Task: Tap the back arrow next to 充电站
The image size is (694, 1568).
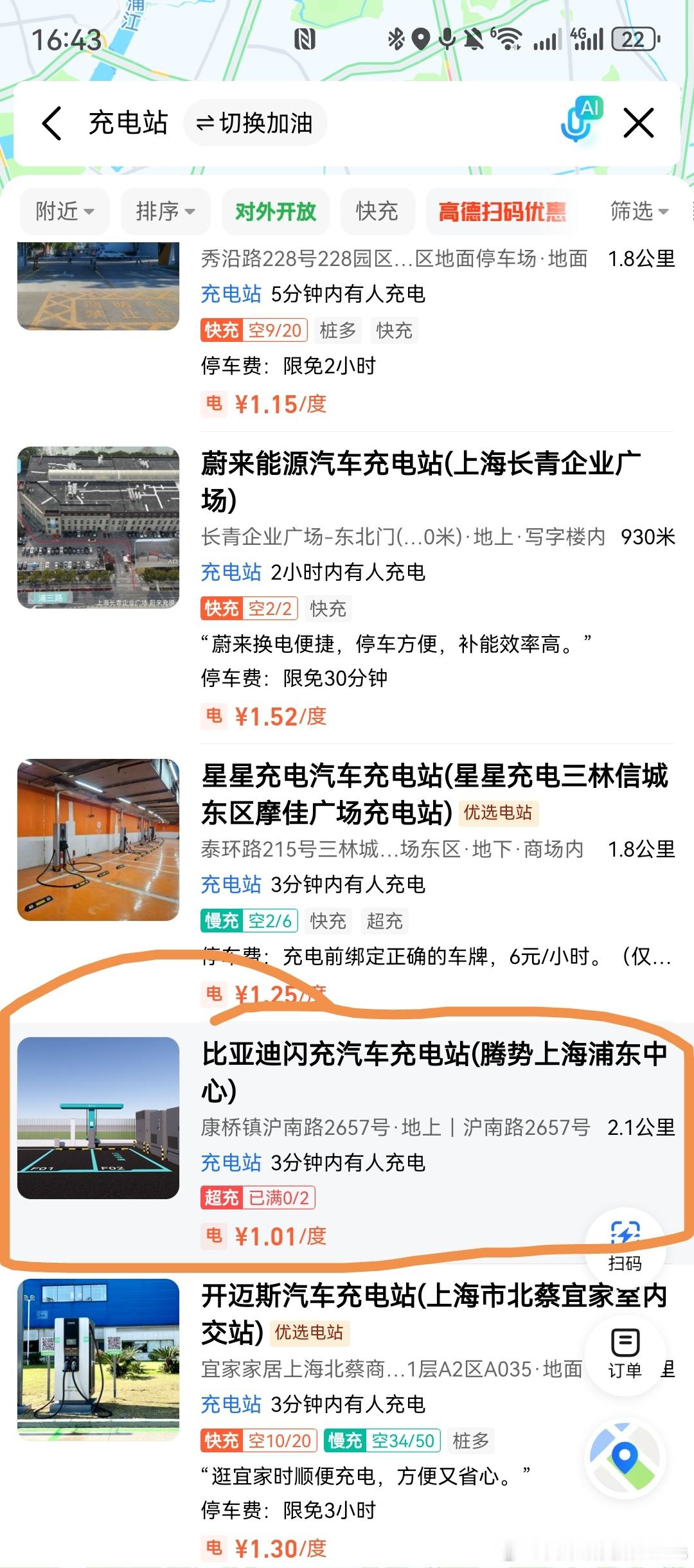Action: pos(51,123)
